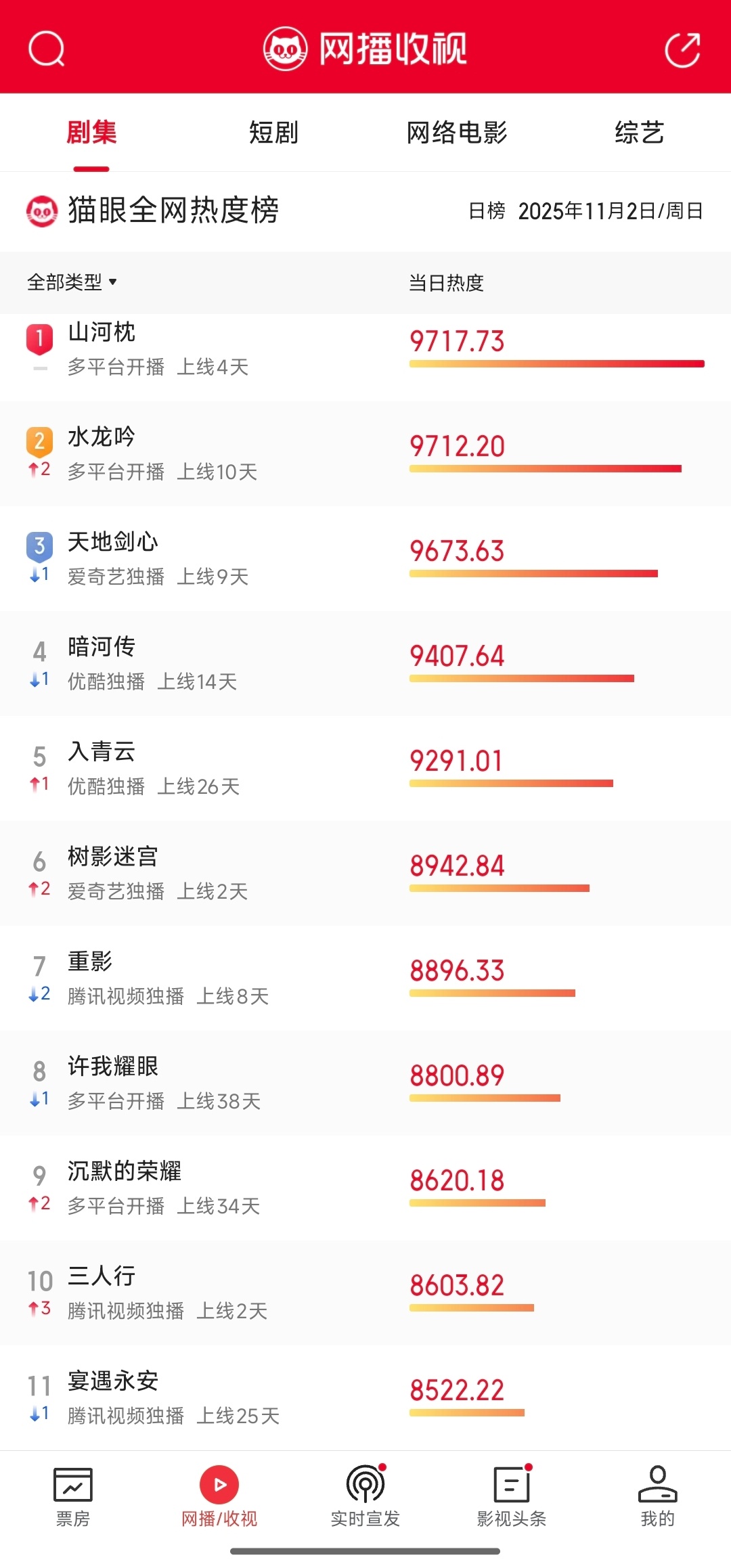Click the Maoyan cat logo beside 猫眼全网热度榜
The width and height of the screenshot is (731, 1568).
tap(42, 211)
